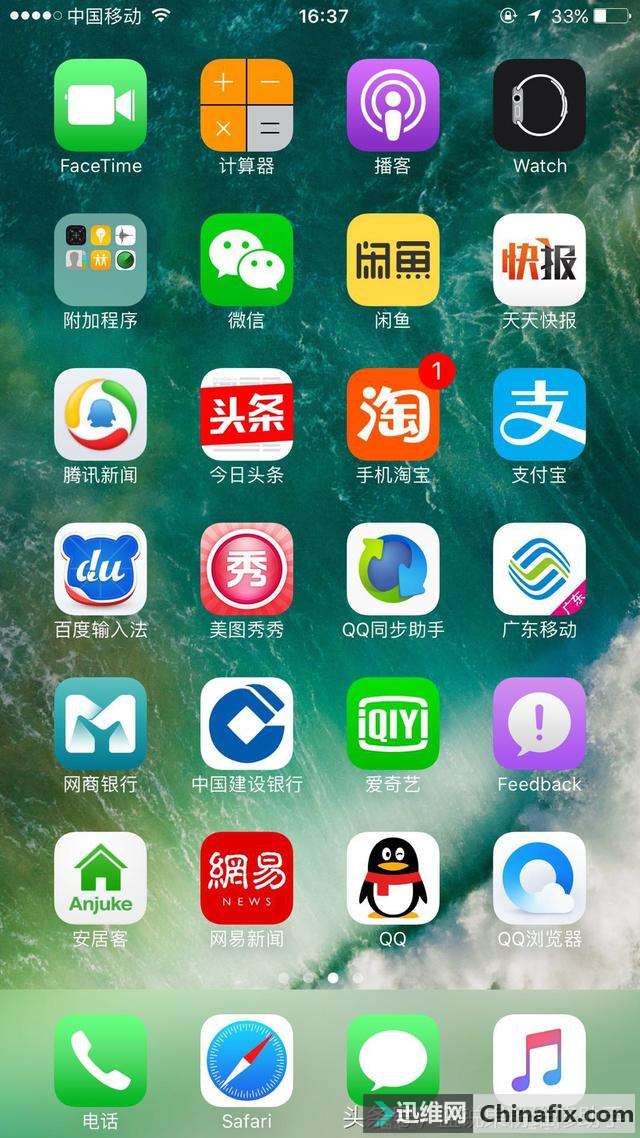Launch 美图秀秀 photo editor
The height and width of the screenshot is (1138, 640).
coord(247,569)
